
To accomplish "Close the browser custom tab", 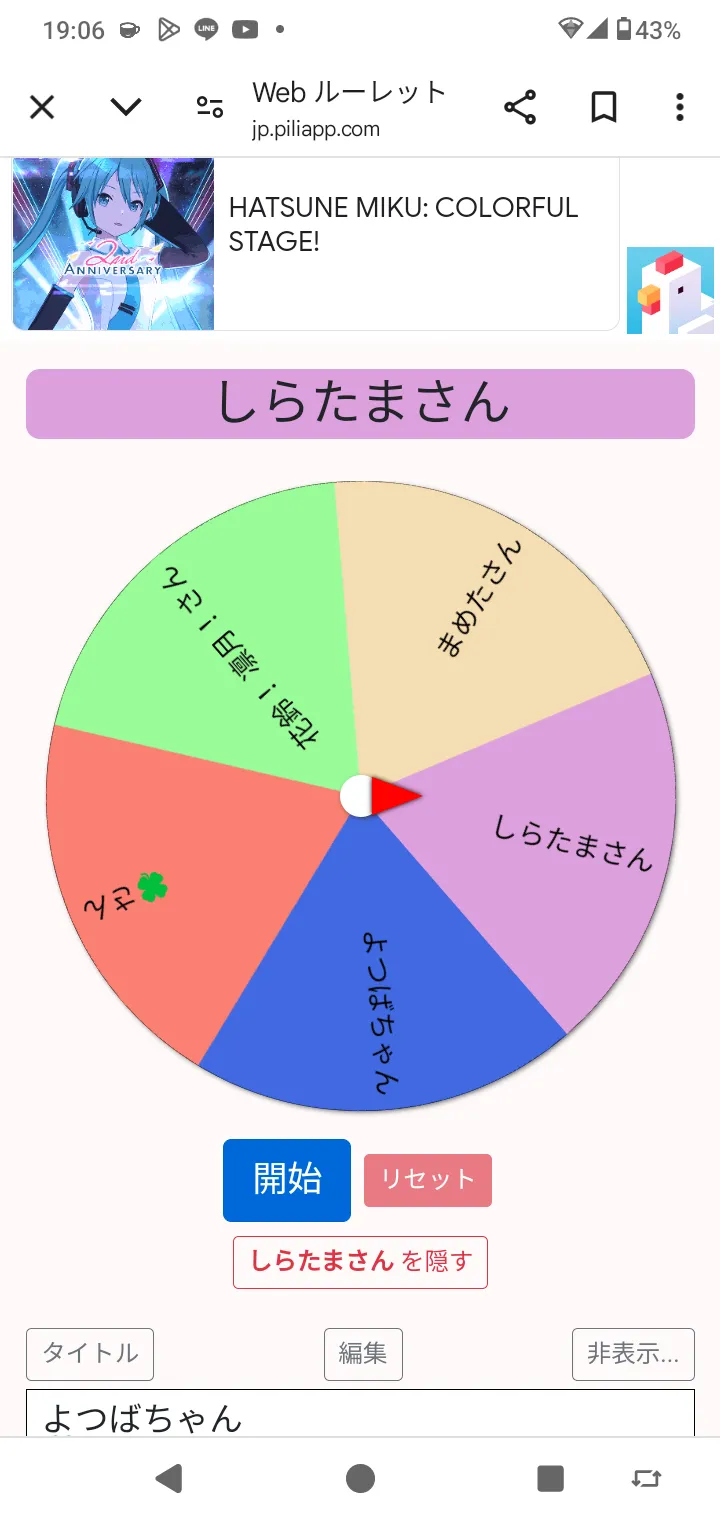I will [42, 107].
